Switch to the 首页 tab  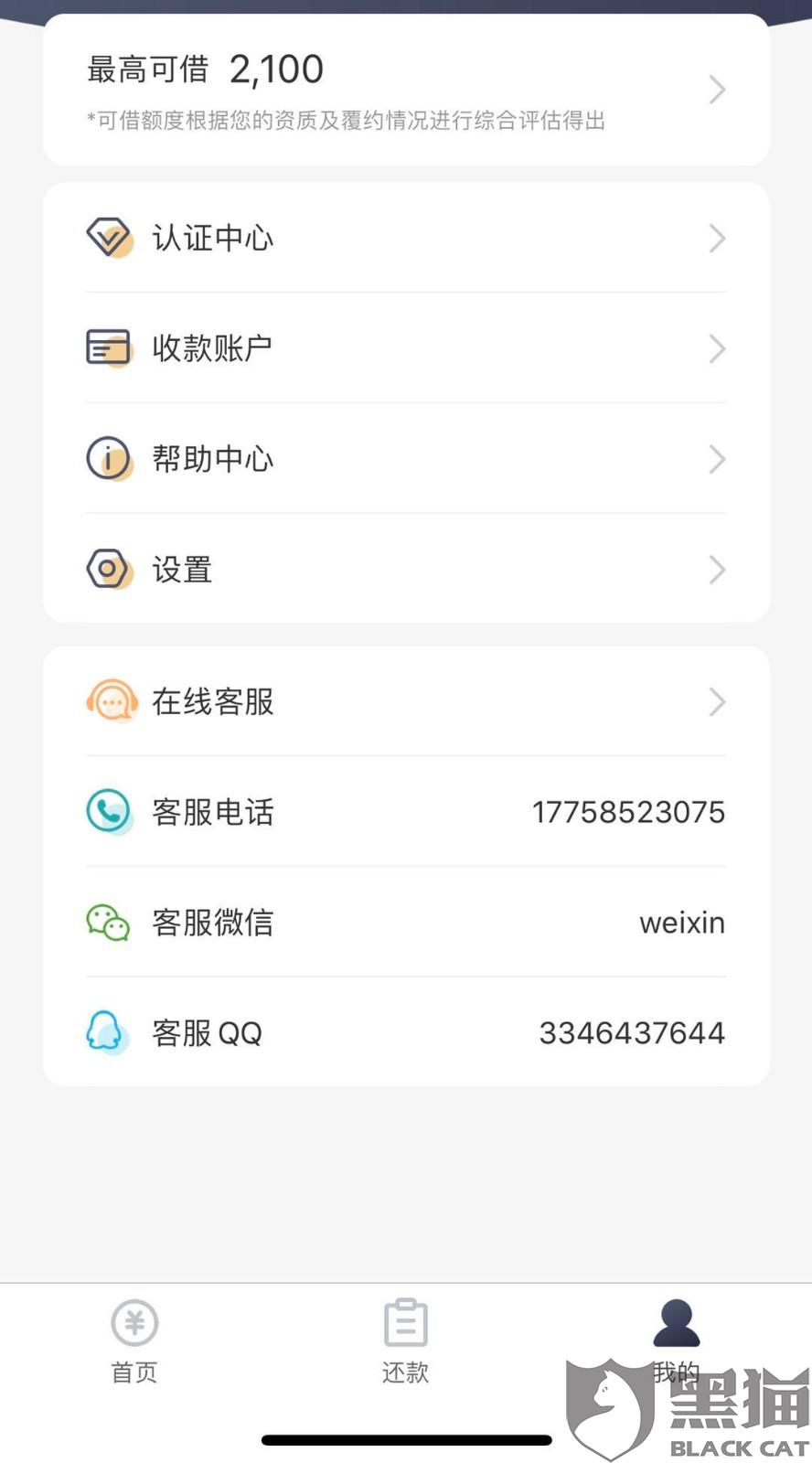point(134,1341)
